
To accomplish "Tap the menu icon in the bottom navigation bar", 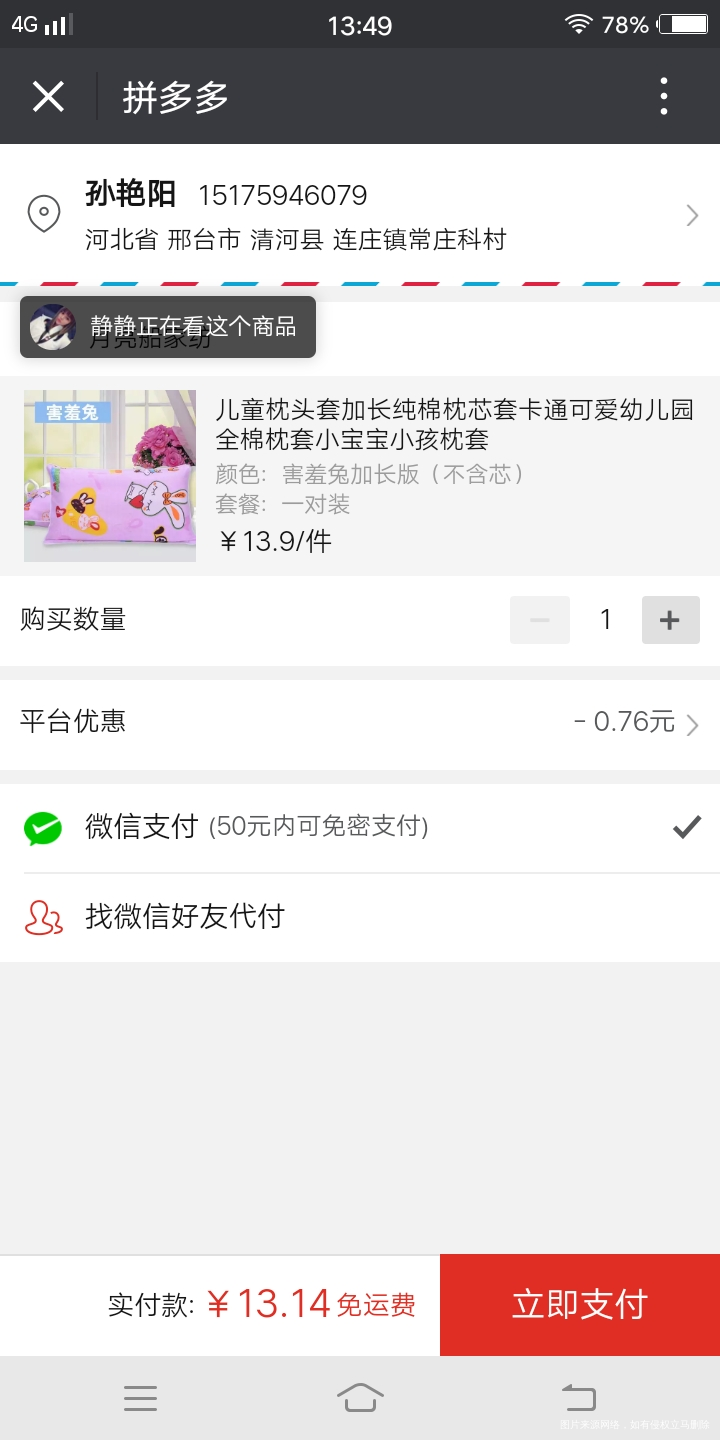I will point(140,1397).
